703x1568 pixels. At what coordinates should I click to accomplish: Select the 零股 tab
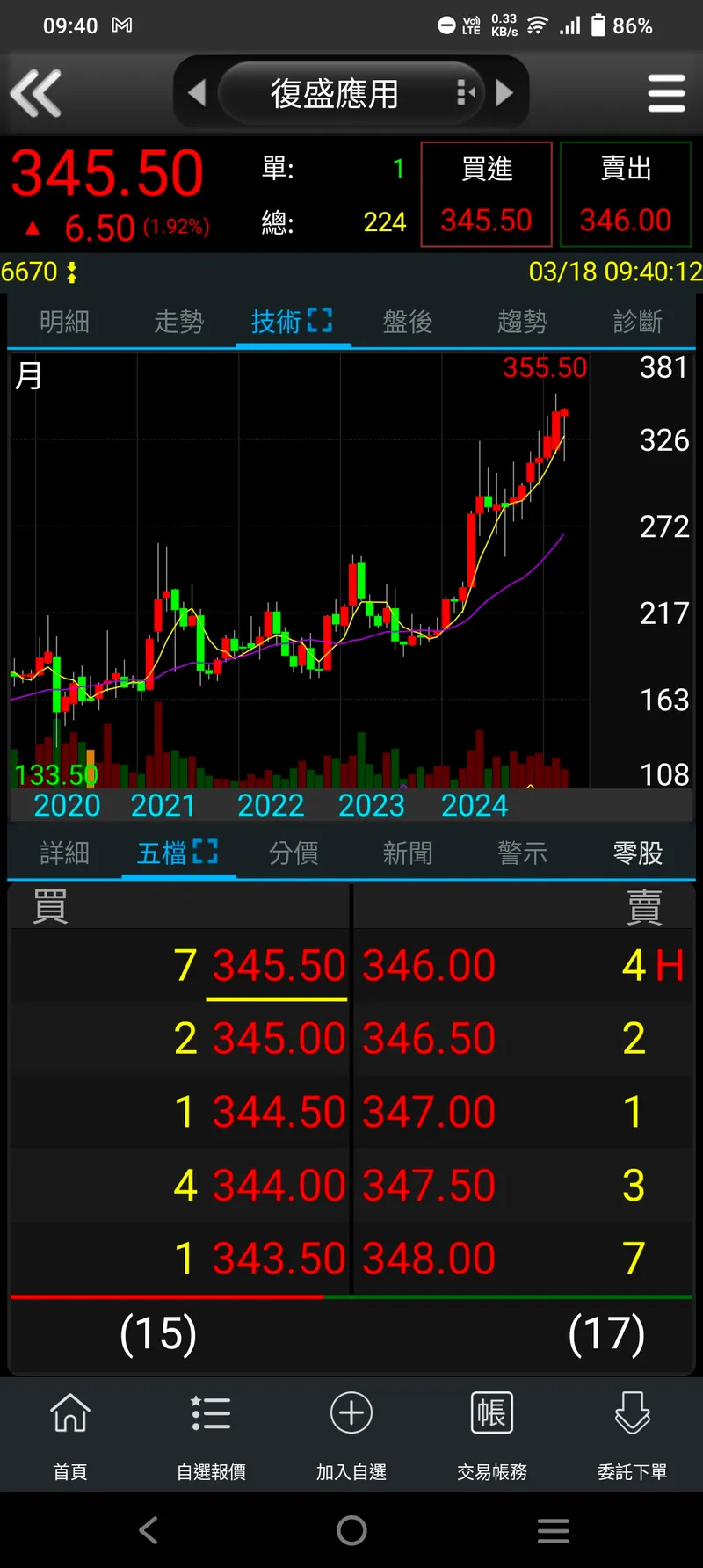pos(637,853)
